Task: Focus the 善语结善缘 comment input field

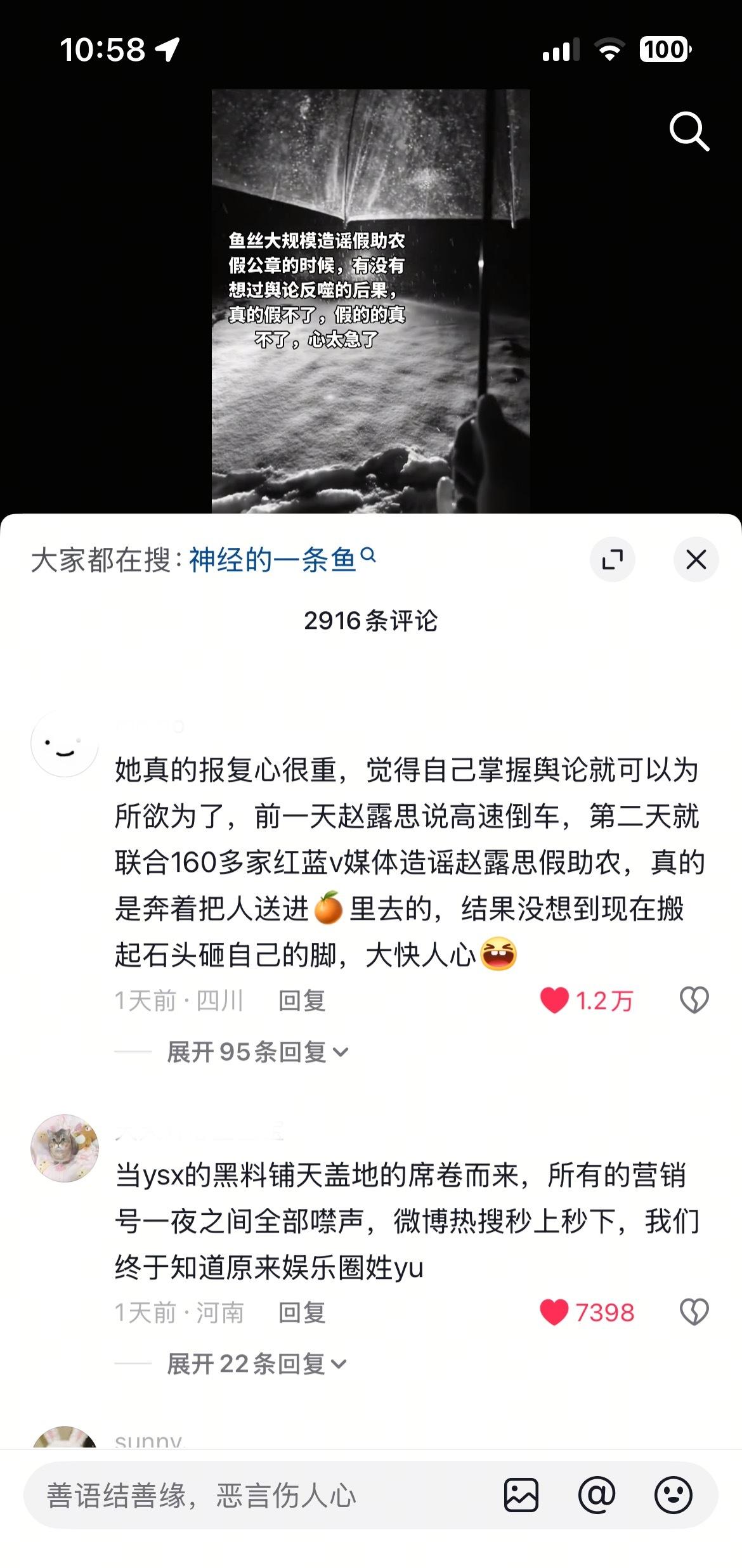Action: point(254,1496)
